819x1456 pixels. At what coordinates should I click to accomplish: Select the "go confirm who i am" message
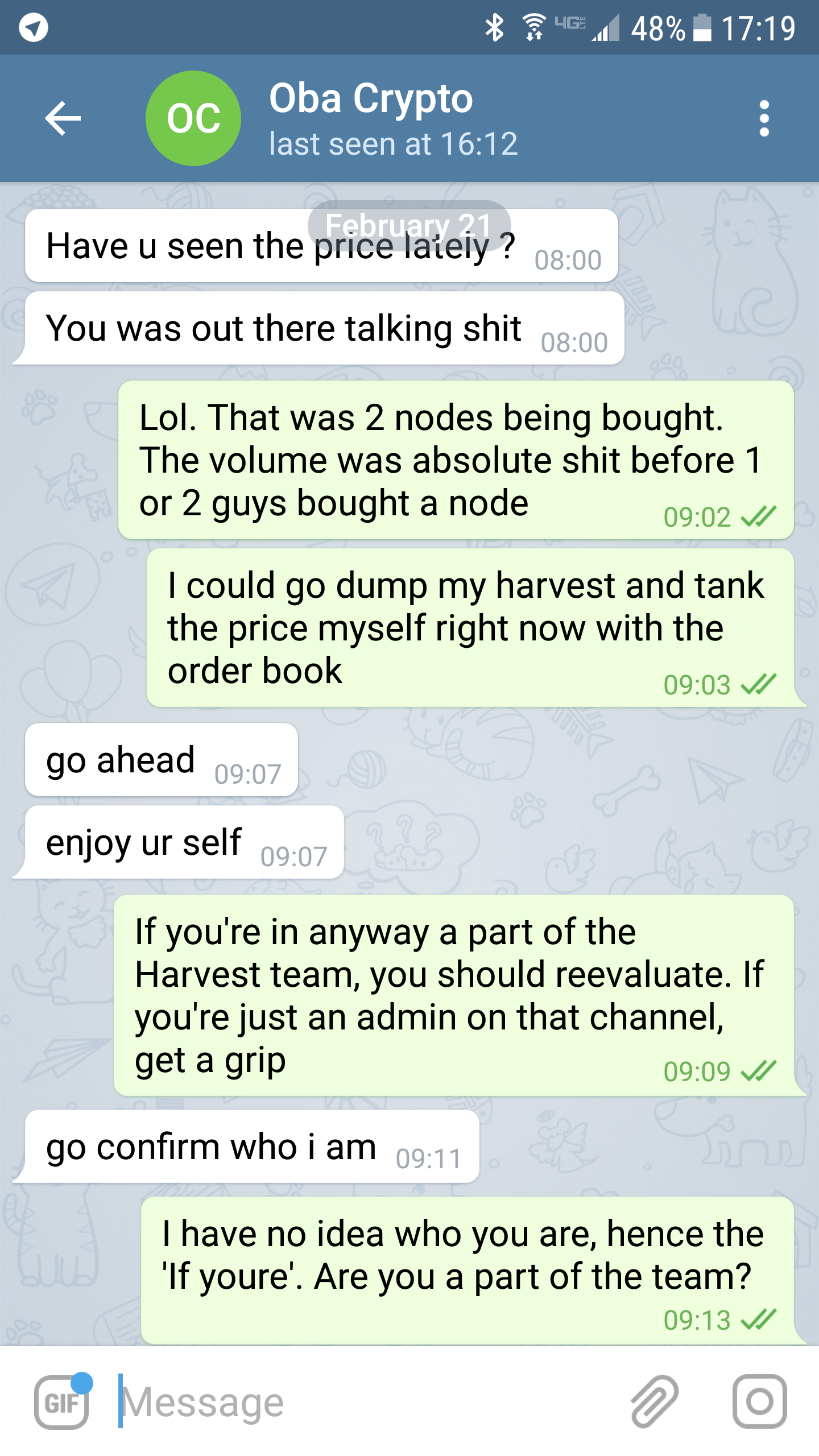pos(250,1147)
